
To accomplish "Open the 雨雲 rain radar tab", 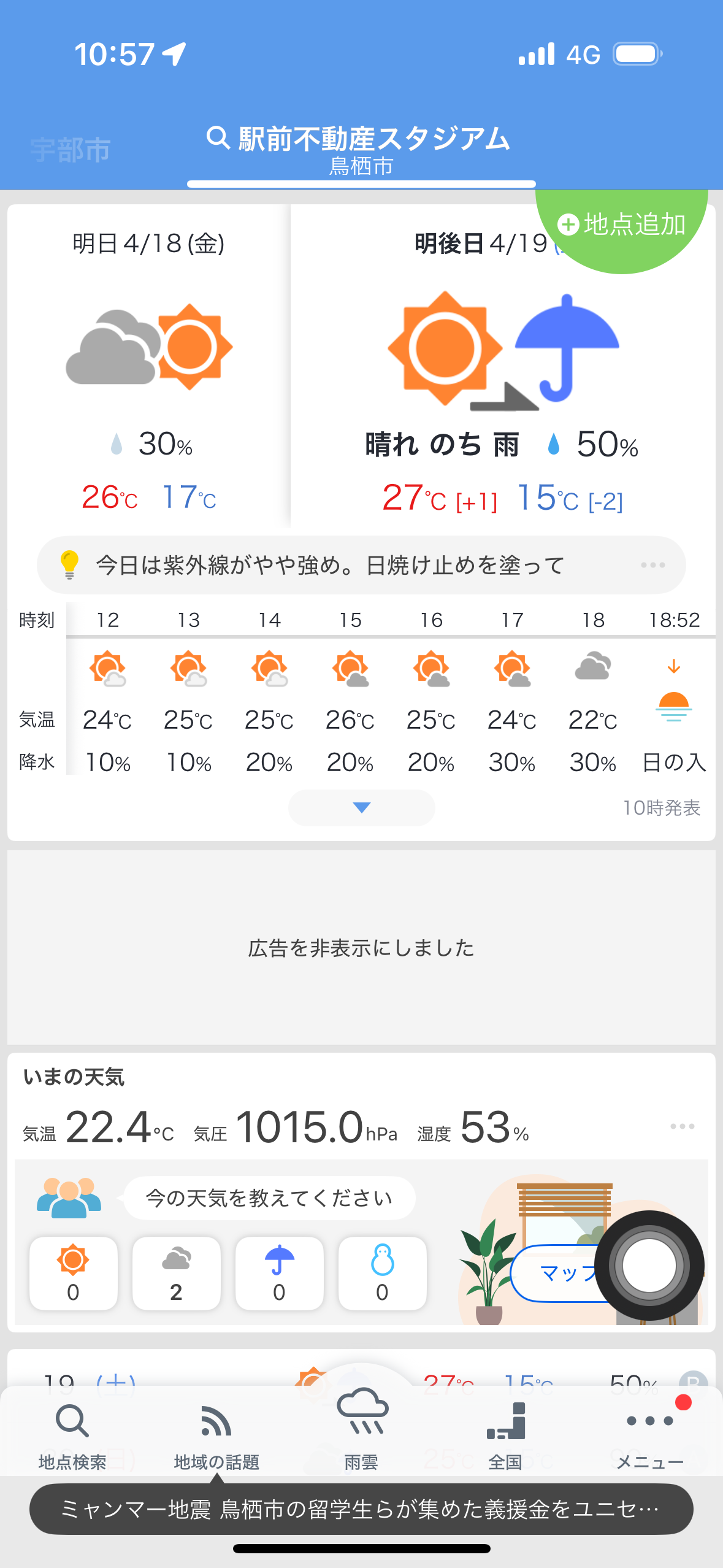I will pyautogui.click(x=361, y=1429).
